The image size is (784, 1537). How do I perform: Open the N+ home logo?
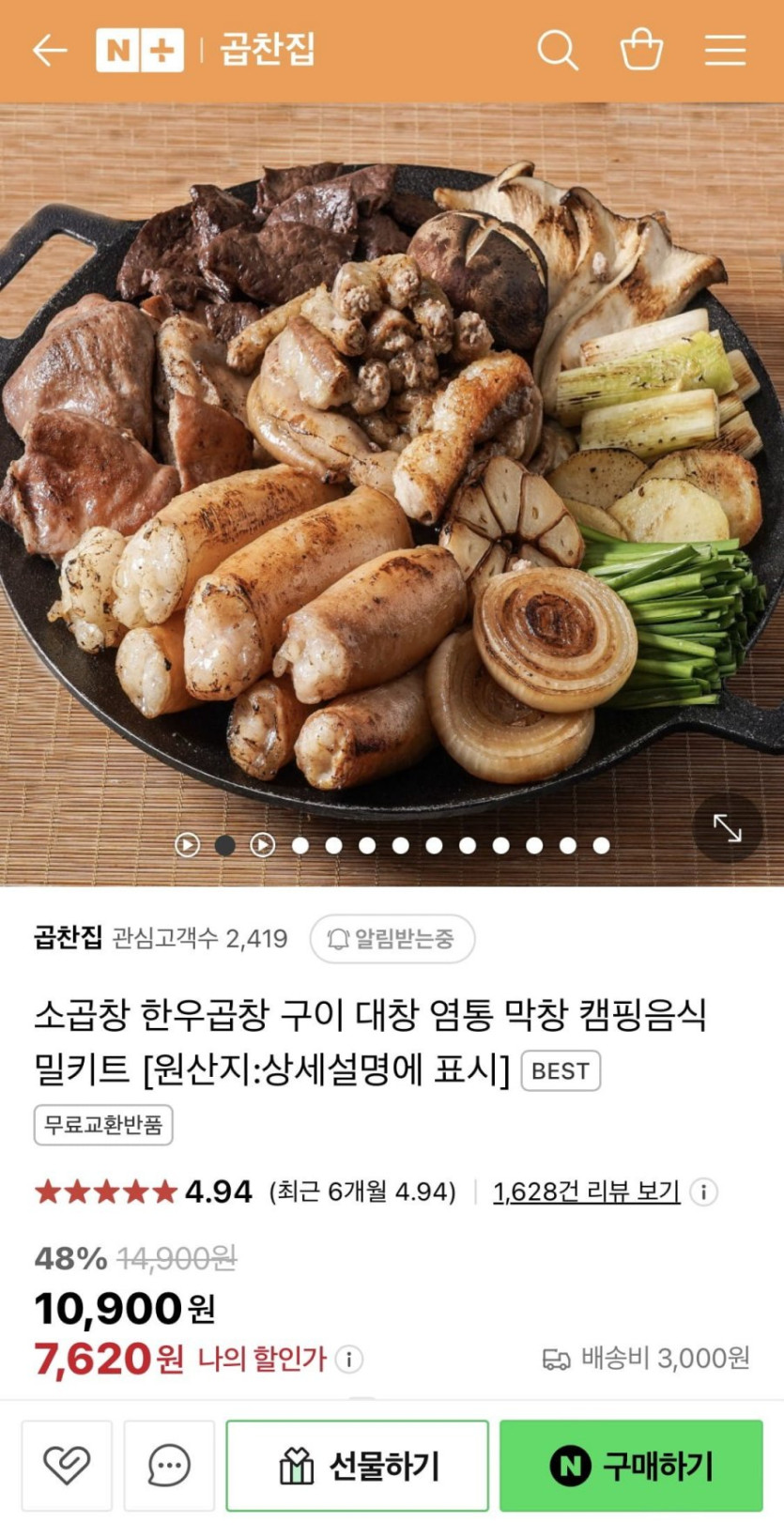click(139, 50)
